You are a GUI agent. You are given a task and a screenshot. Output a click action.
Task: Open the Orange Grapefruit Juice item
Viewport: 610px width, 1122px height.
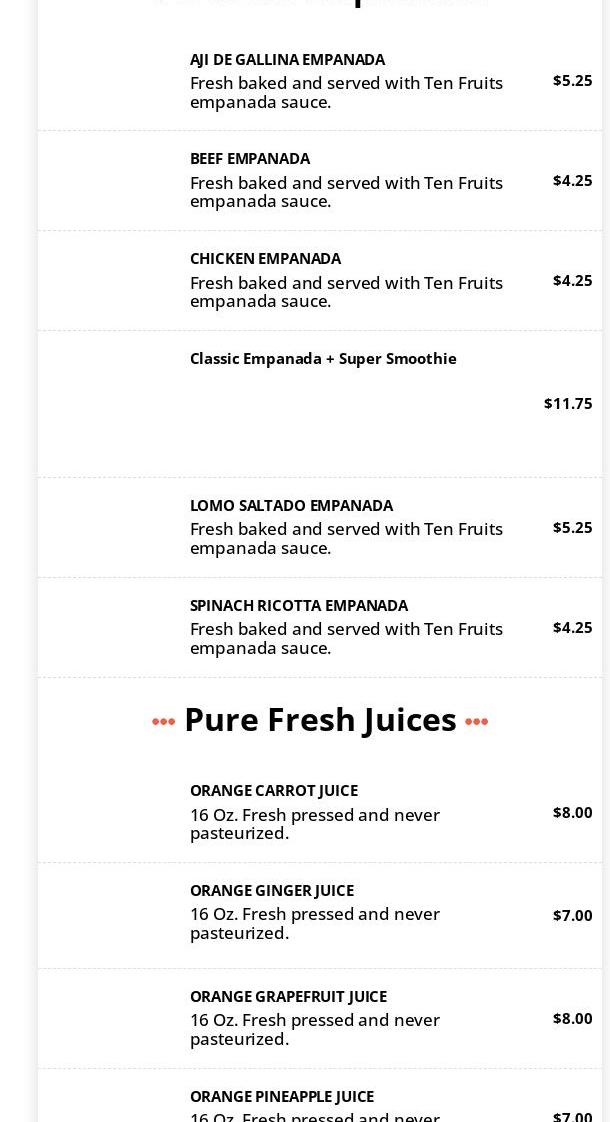[288, 997]
